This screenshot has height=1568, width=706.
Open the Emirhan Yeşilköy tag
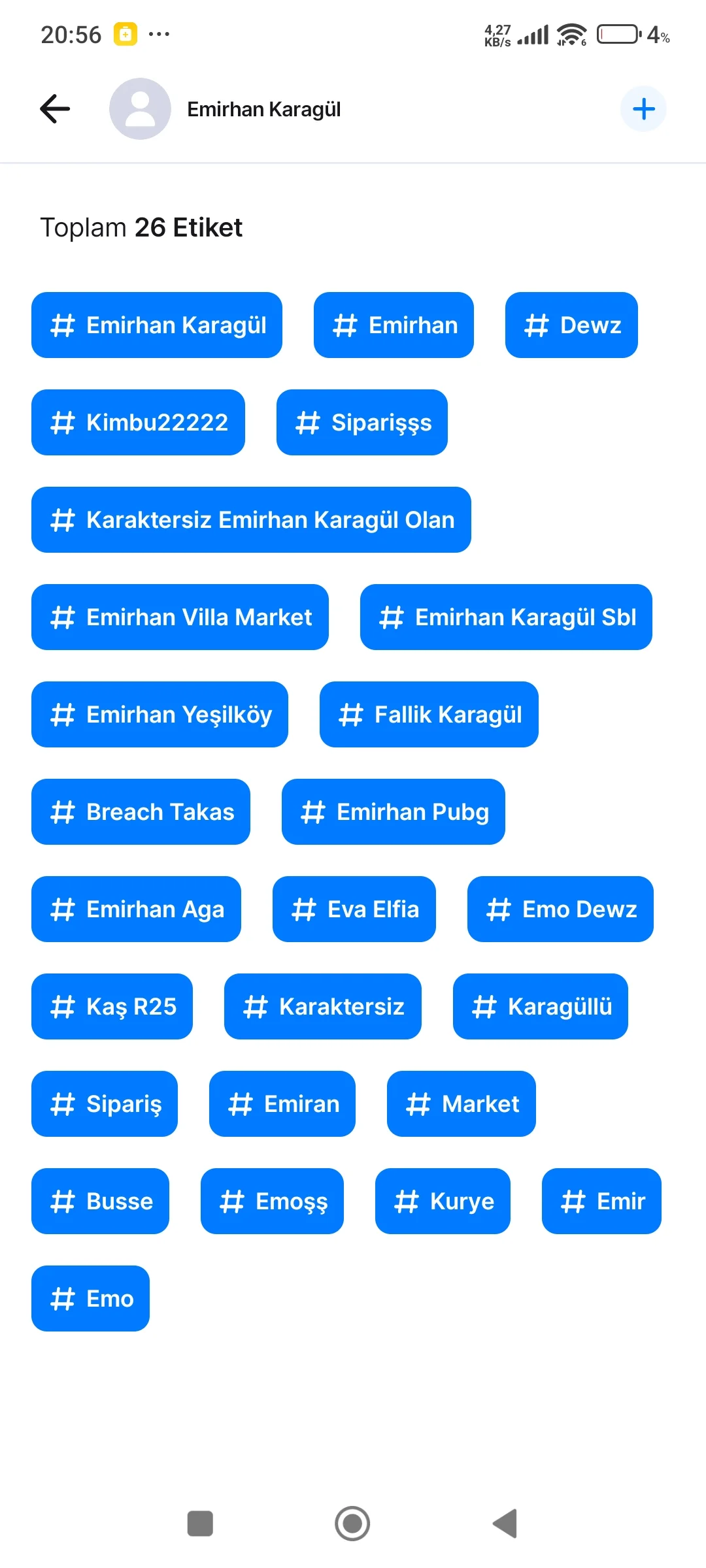[x=160, y=714]
